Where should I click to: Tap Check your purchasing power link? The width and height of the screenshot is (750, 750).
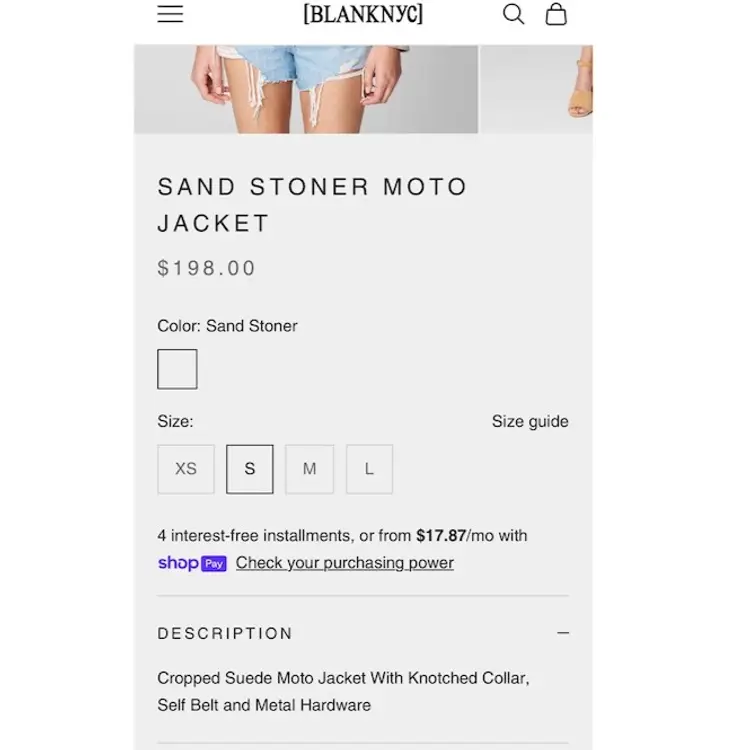pos(344,563)
